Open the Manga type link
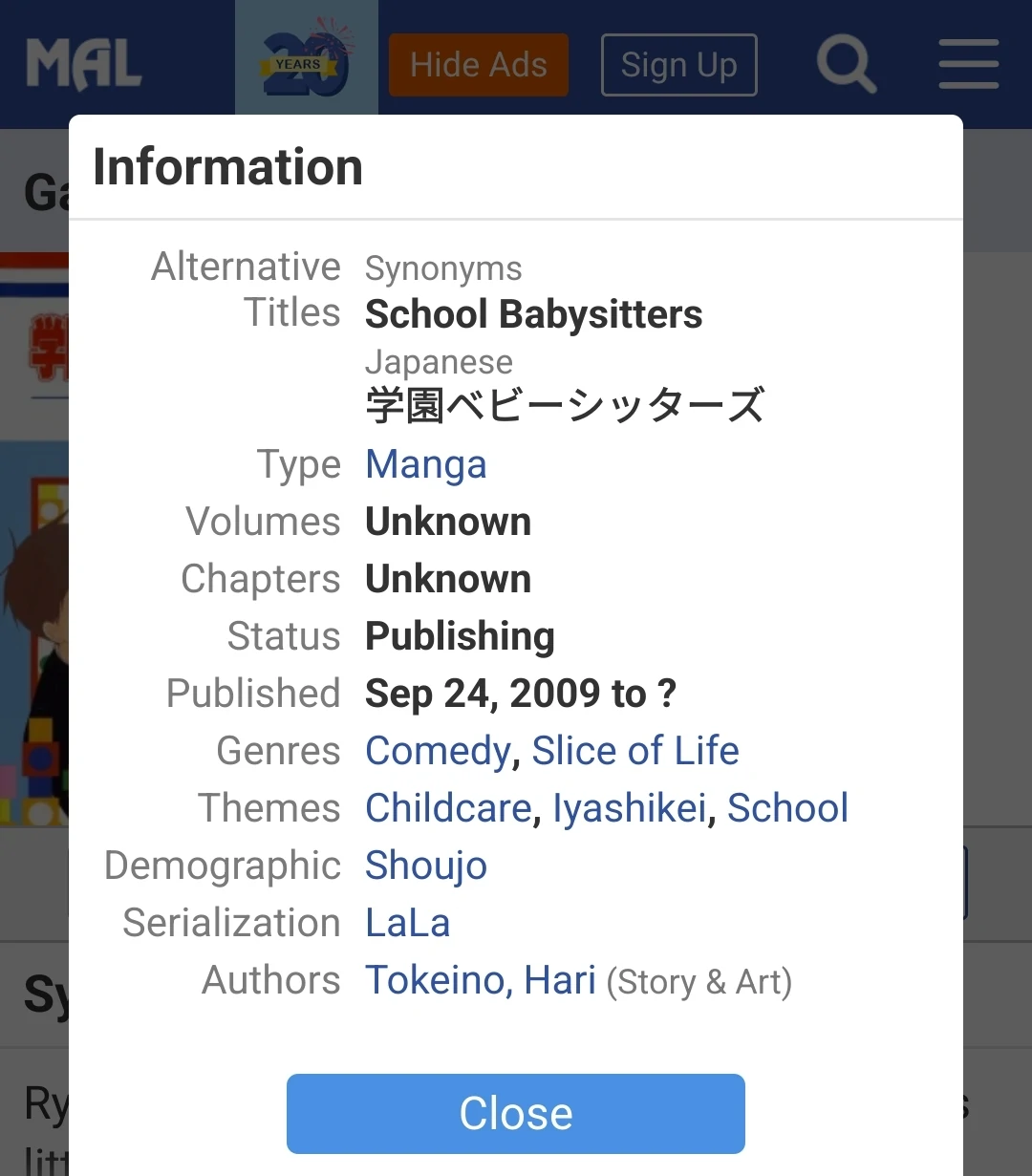 click(426, 465)
